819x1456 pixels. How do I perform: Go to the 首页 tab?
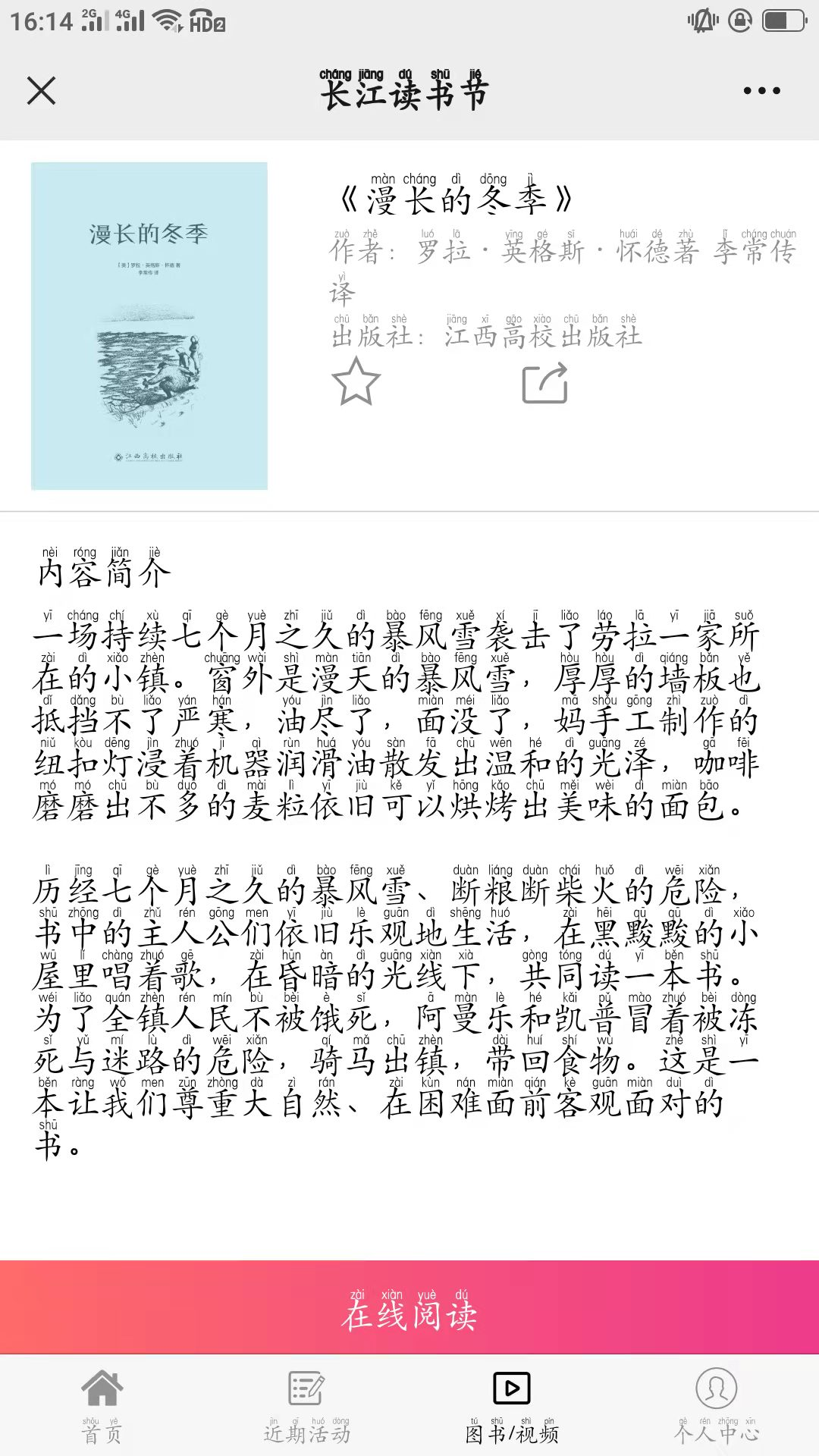pos(102,1407)
